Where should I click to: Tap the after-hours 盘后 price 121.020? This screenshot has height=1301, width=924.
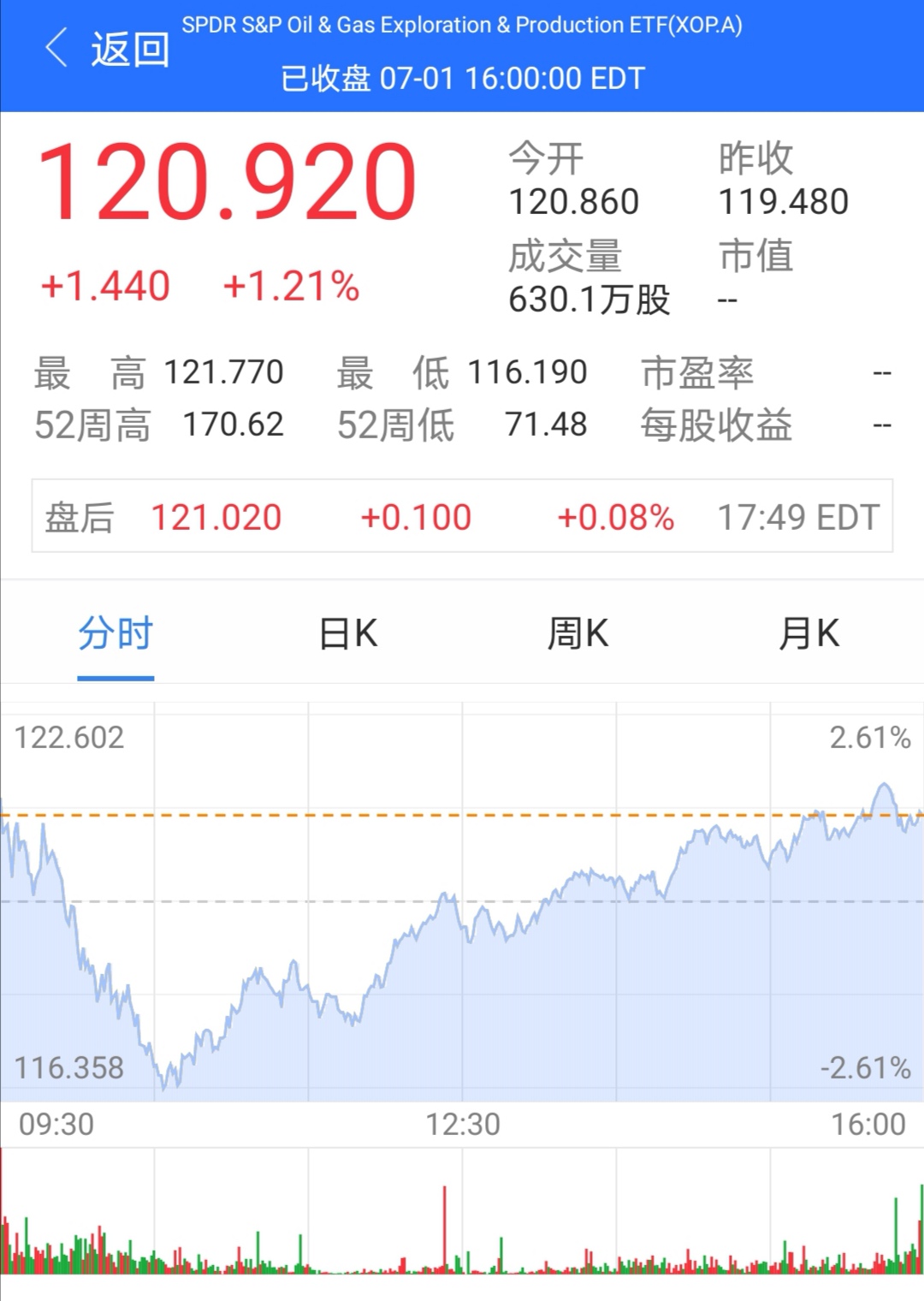point(215,517)
